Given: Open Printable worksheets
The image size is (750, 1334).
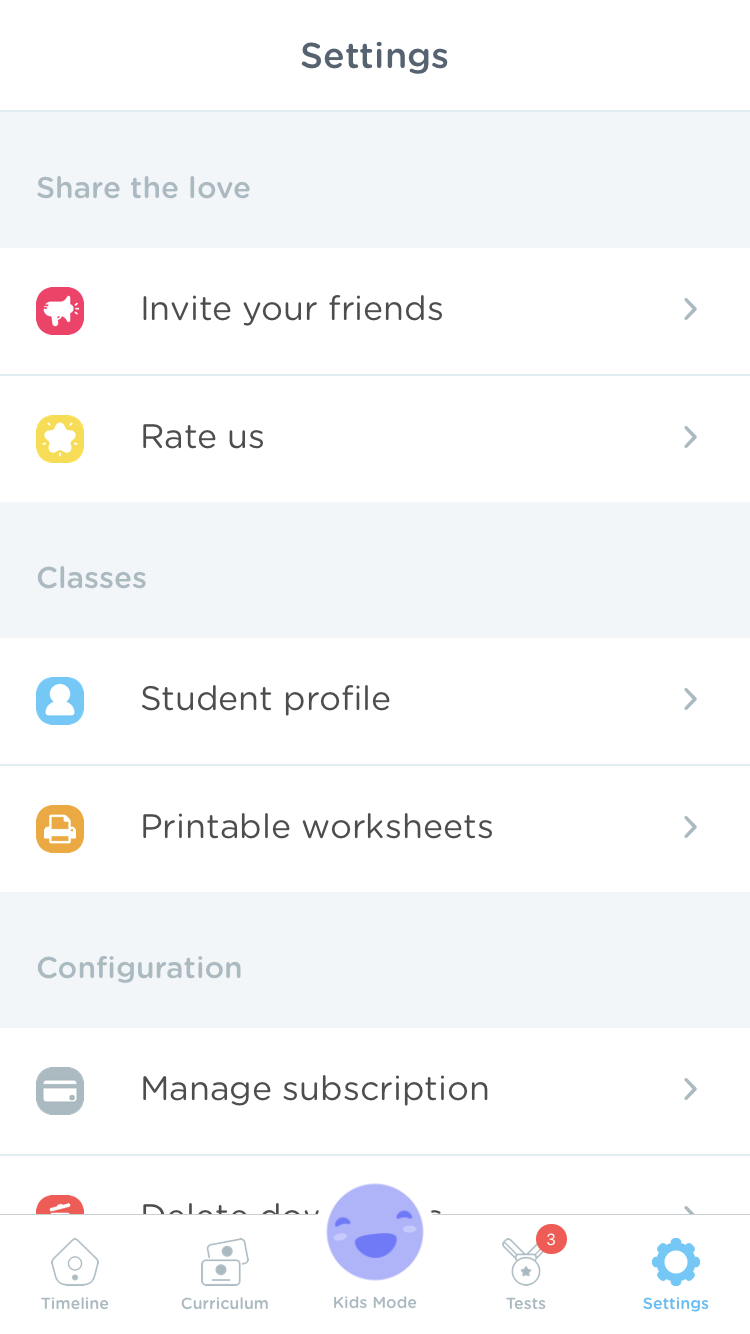Looking at the screenshot, I should 375,829.
